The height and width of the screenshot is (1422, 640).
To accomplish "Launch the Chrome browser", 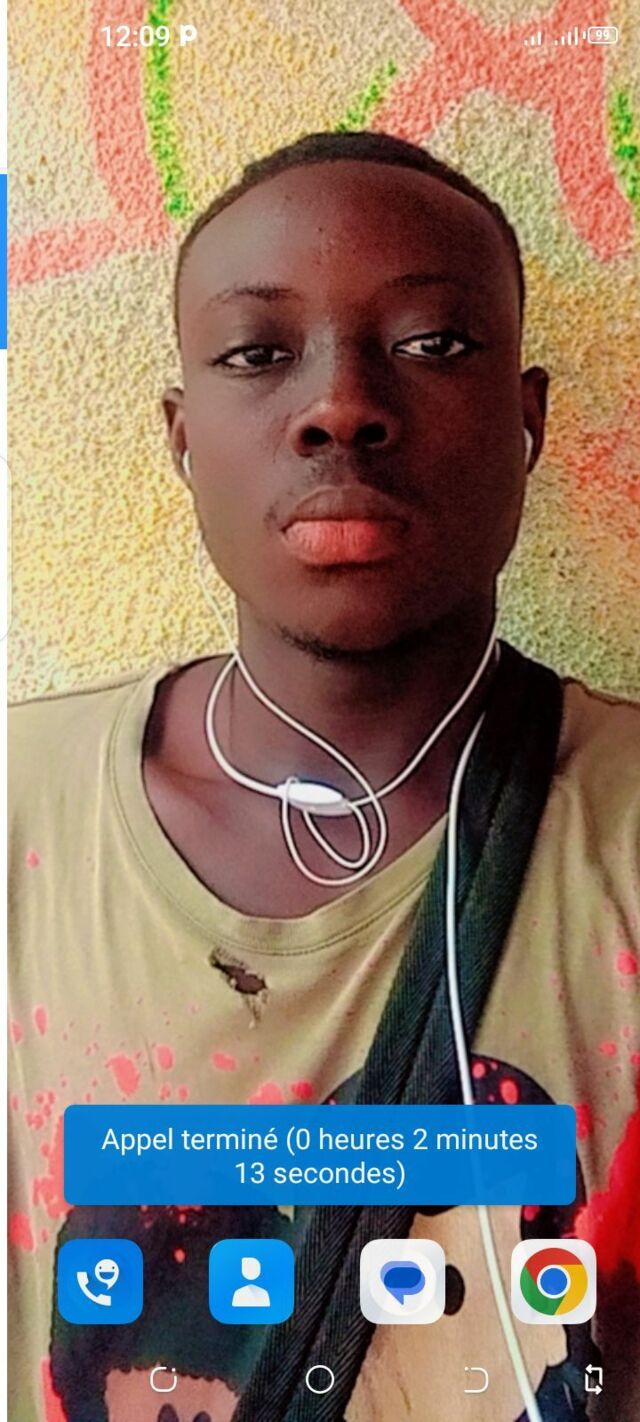I will click(x=553, y=1281).
